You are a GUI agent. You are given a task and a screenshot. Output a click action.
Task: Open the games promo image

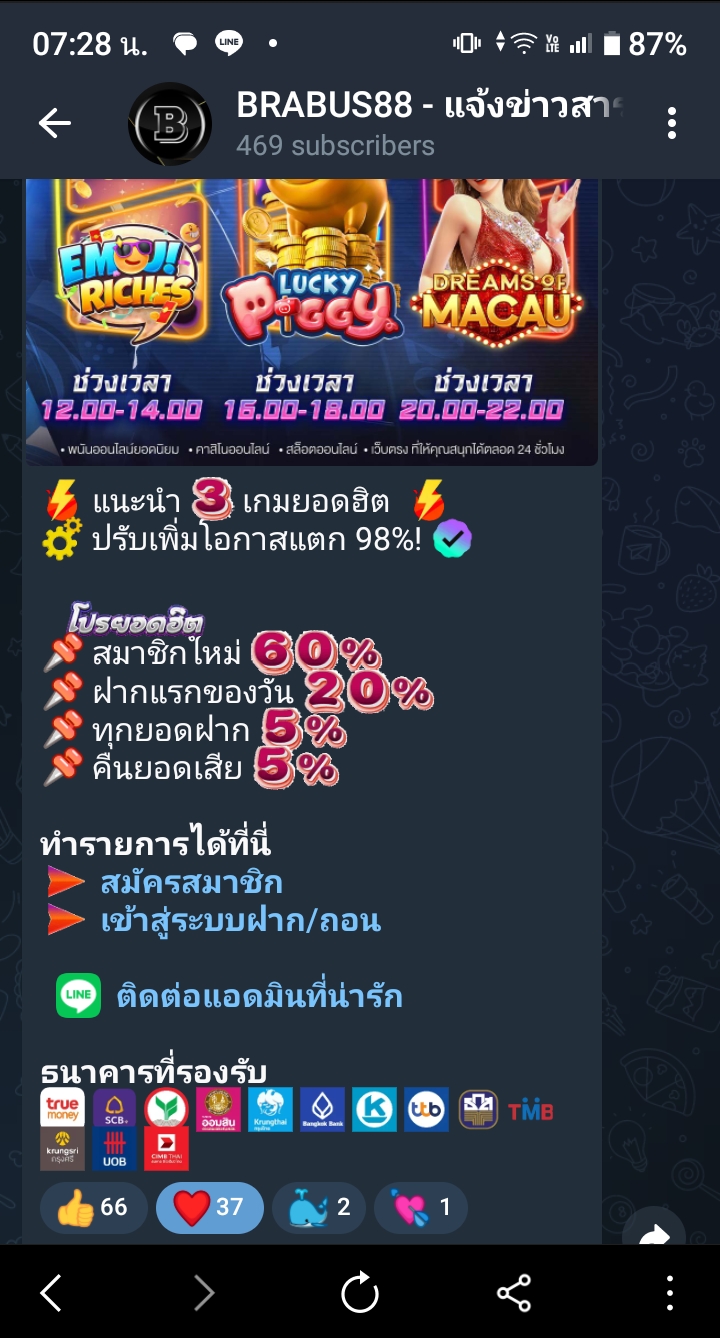tap(311, 320)
